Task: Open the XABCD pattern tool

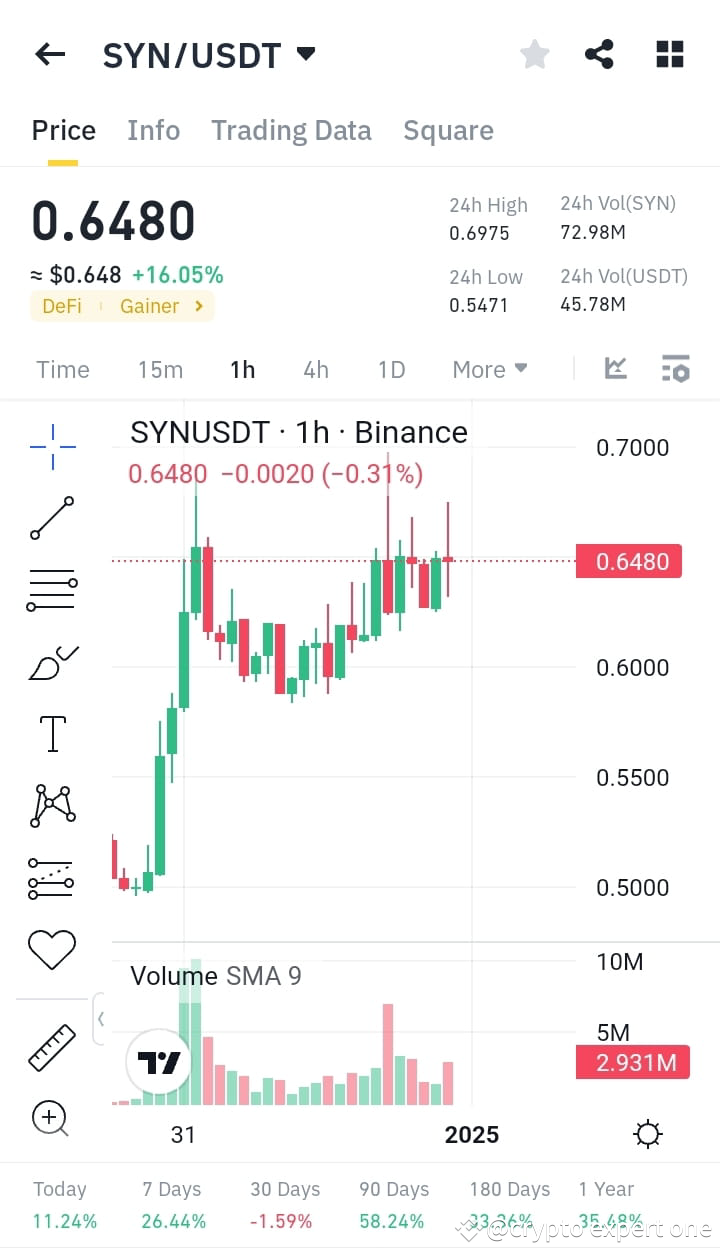Action: point(51,805)
